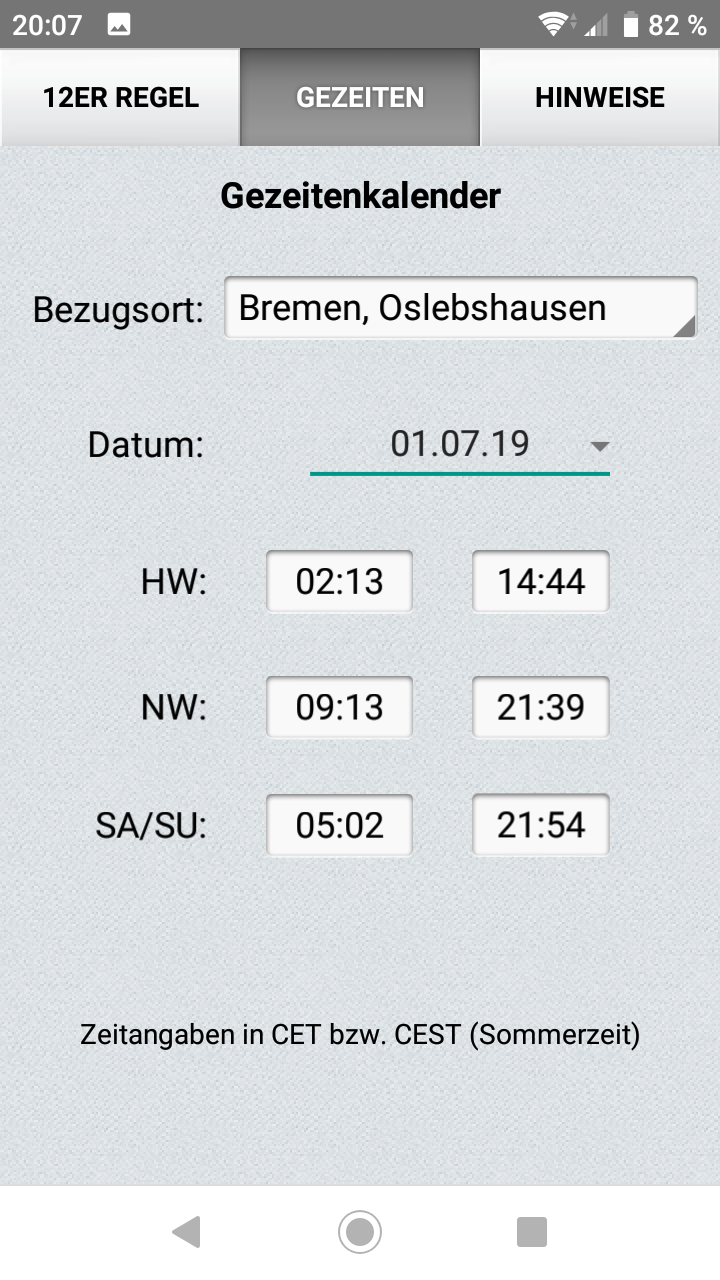Open the Hinweise tab
The width and height of the screenshot is (720, 1280).
tap(600, 97)
